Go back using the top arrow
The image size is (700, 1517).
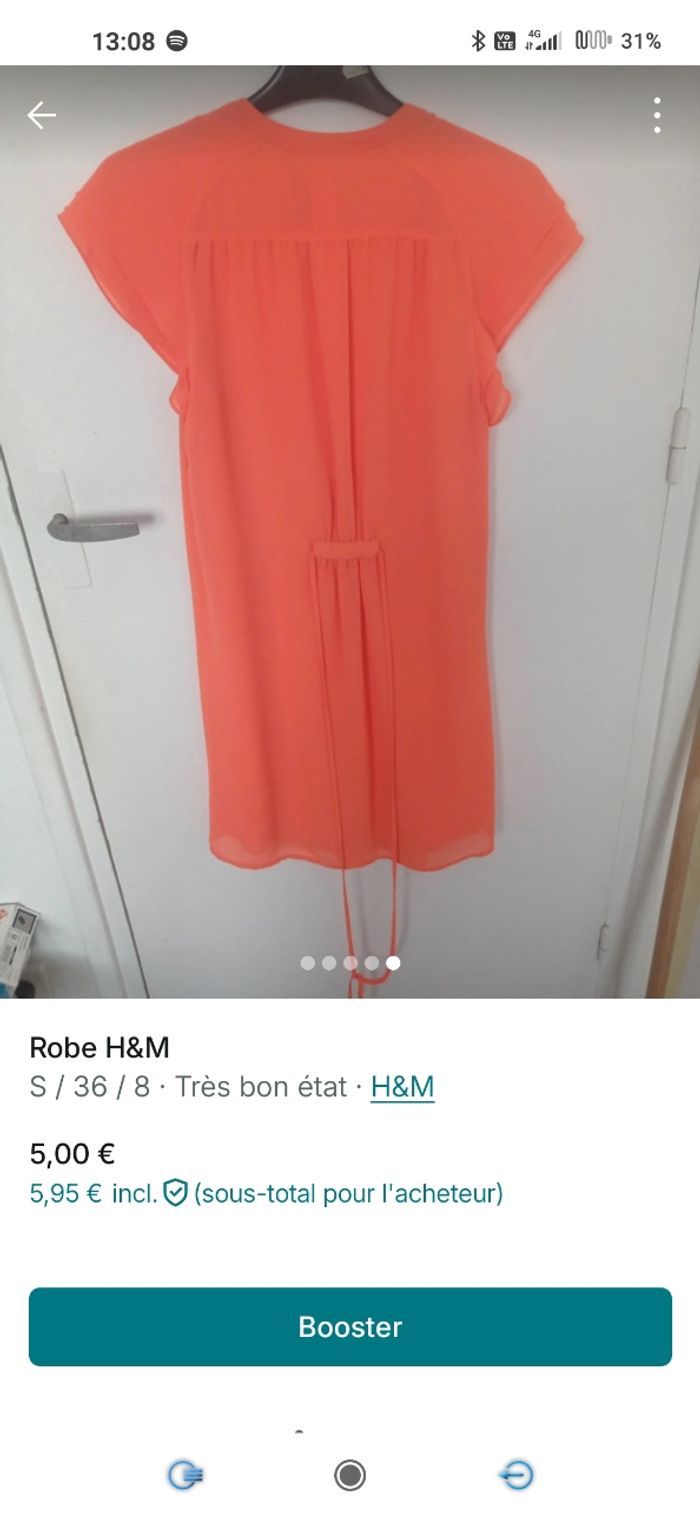tap(41, 115)
